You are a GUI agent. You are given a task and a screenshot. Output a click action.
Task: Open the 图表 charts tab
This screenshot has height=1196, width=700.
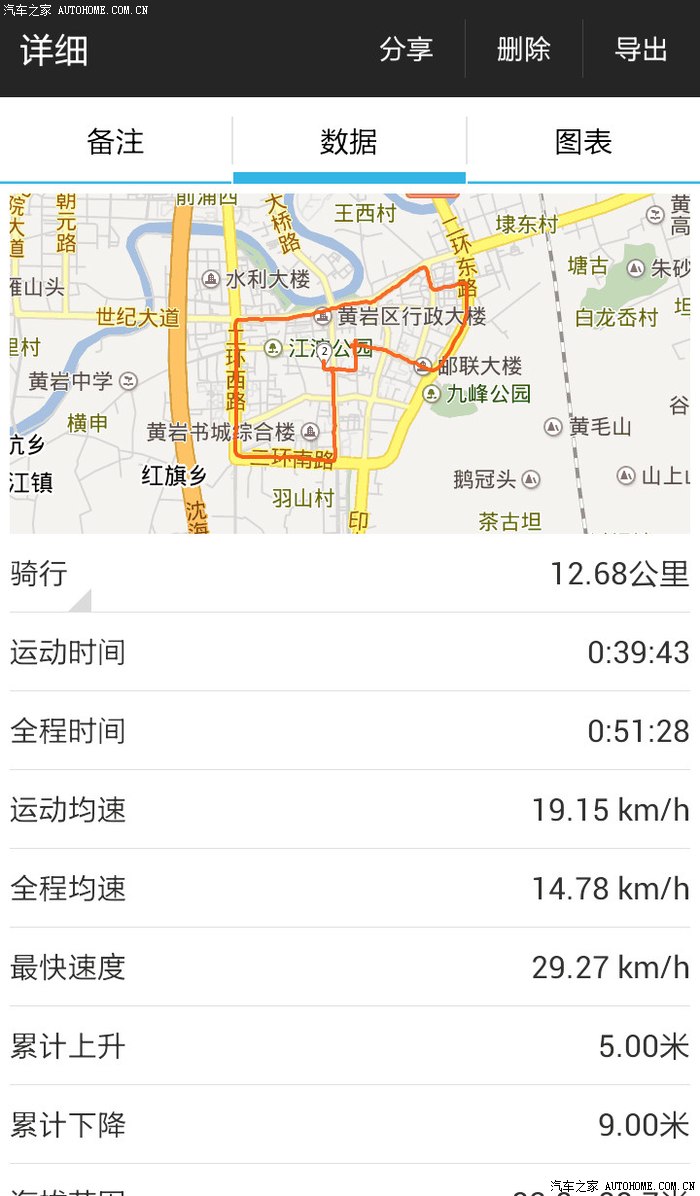(x=583, y=142)
